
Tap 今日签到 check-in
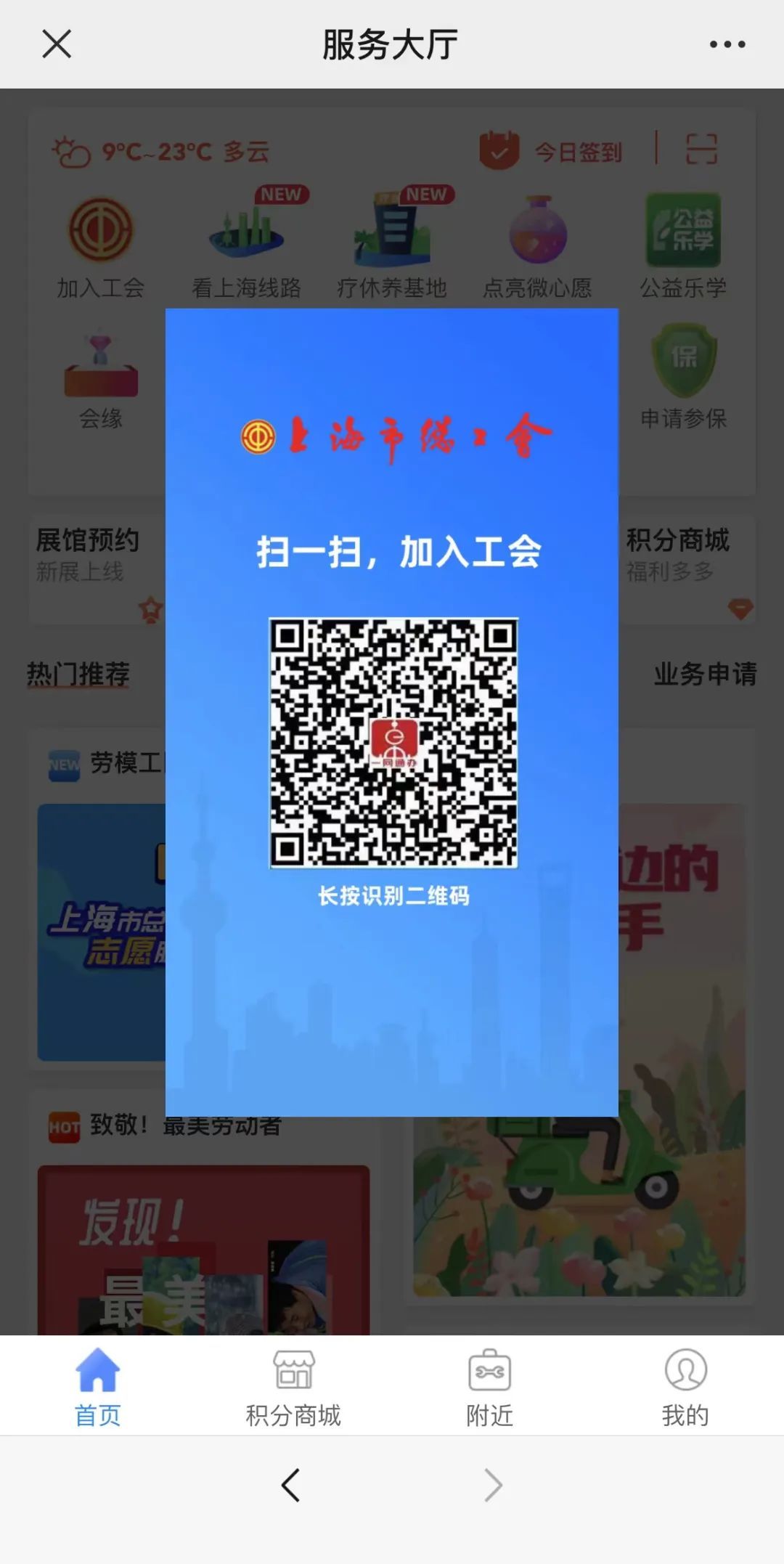(x=552, y=151)
